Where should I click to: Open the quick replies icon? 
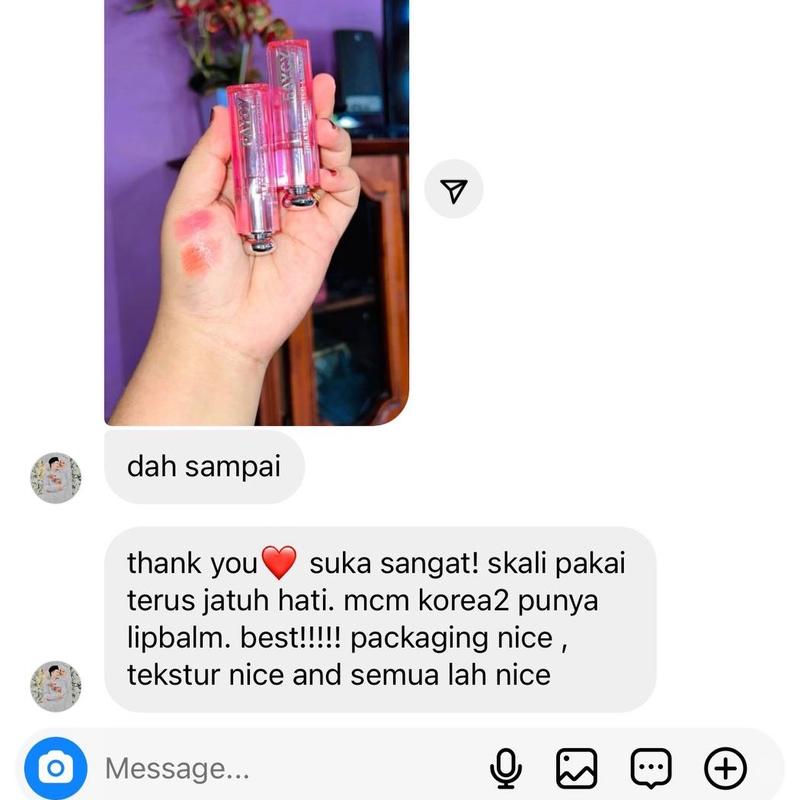pyautogui.click(x=651, y=769)
